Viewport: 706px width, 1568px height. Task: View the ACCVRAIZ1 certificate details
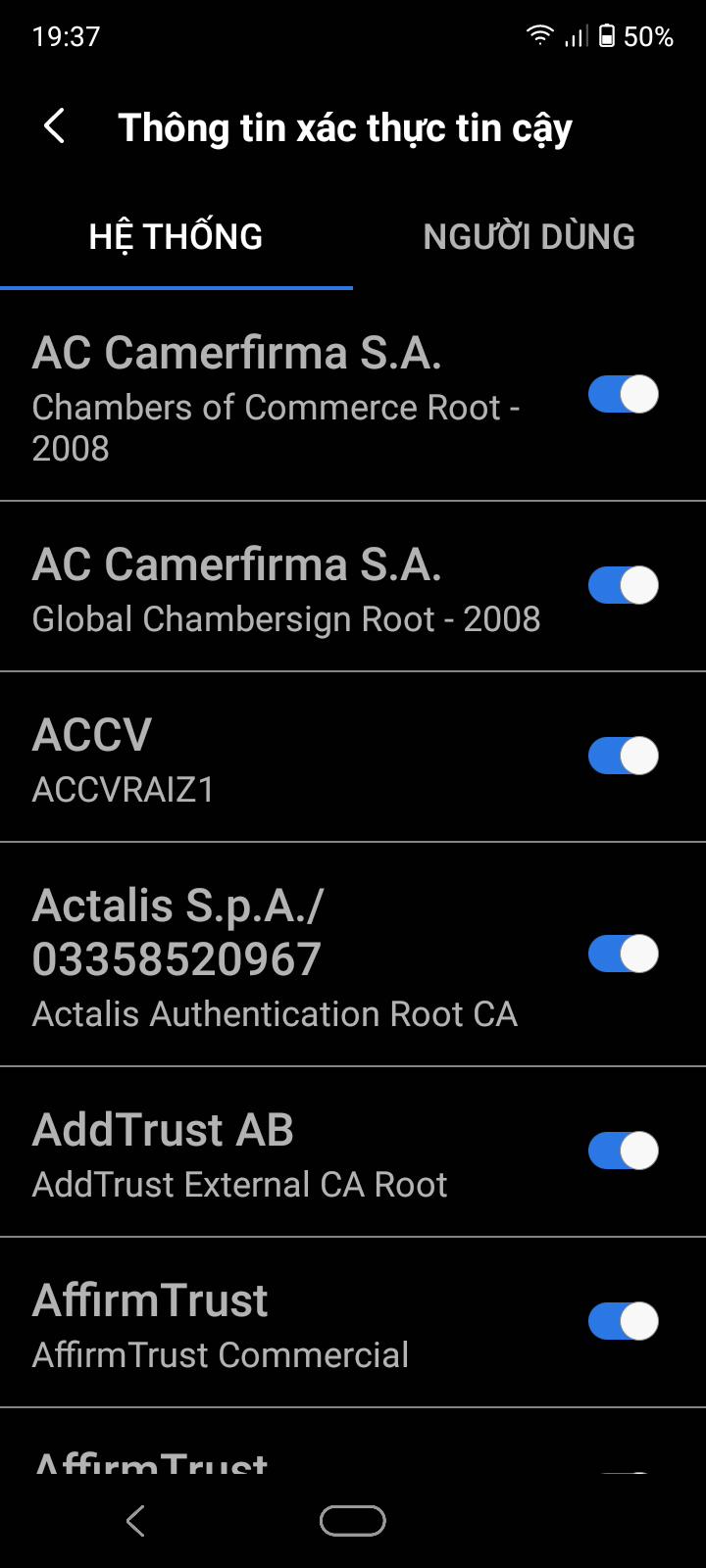[x=284, y=759]
